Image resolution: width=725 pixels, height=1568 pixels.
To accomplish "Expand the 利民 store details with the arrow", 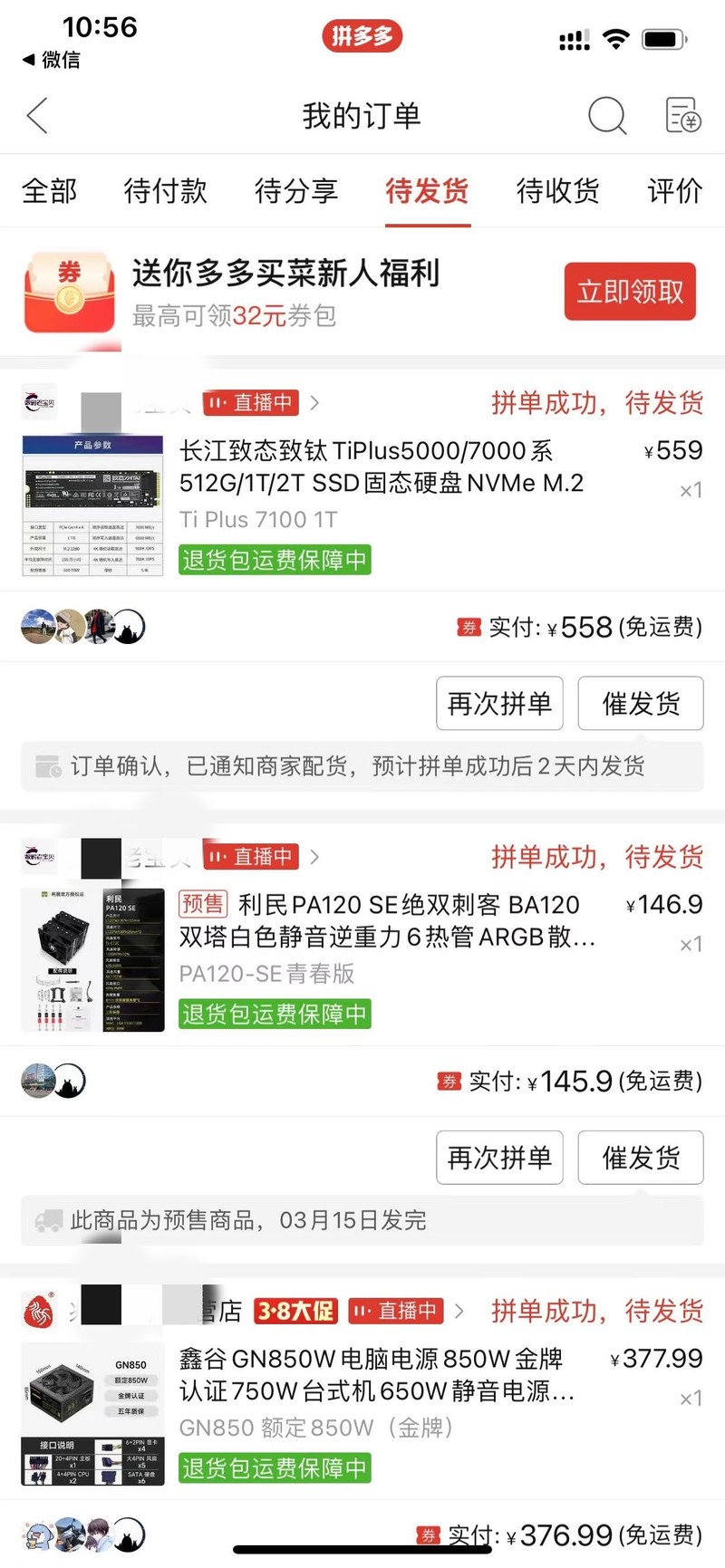I will pyautogui.click(x=314, y=857).
